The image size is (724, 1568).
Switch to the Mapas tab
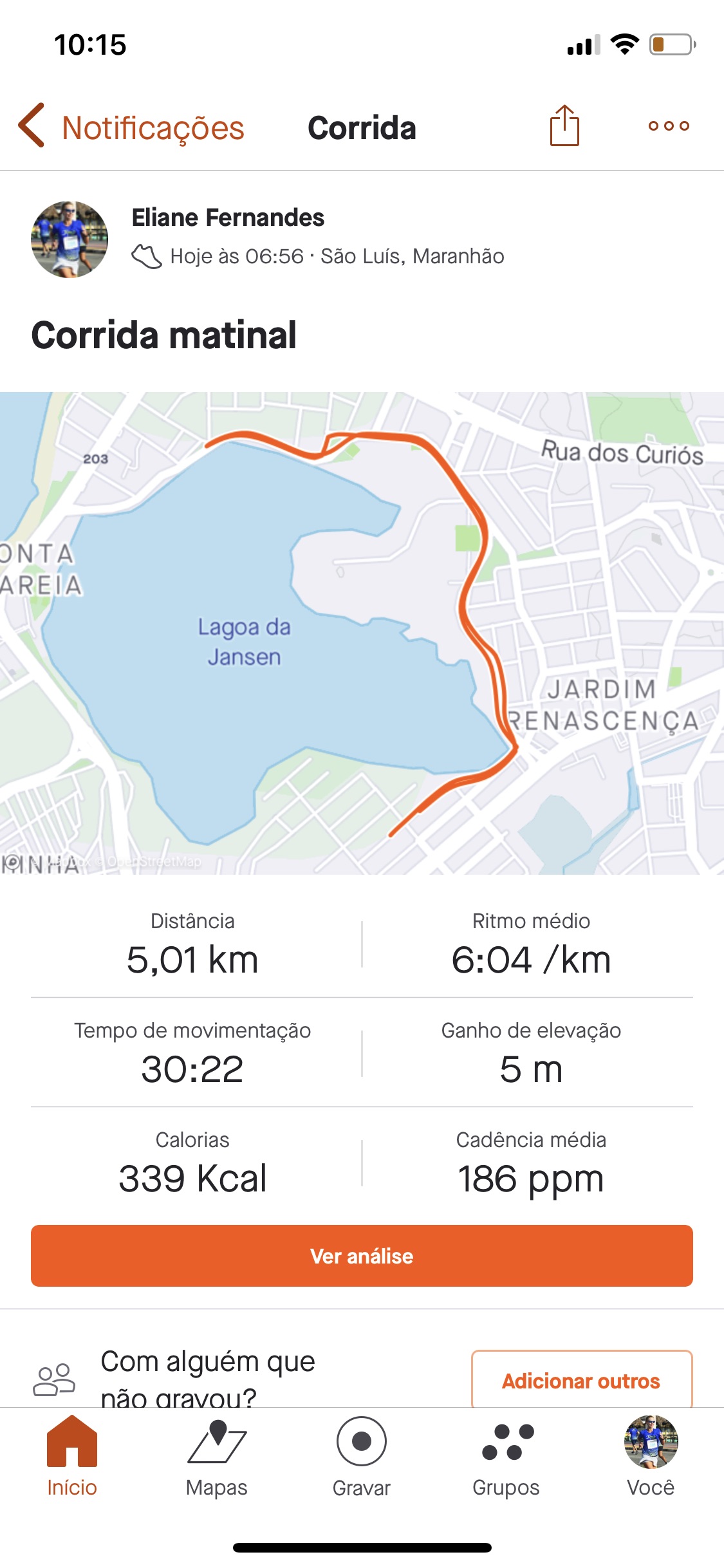(217, 1457)
